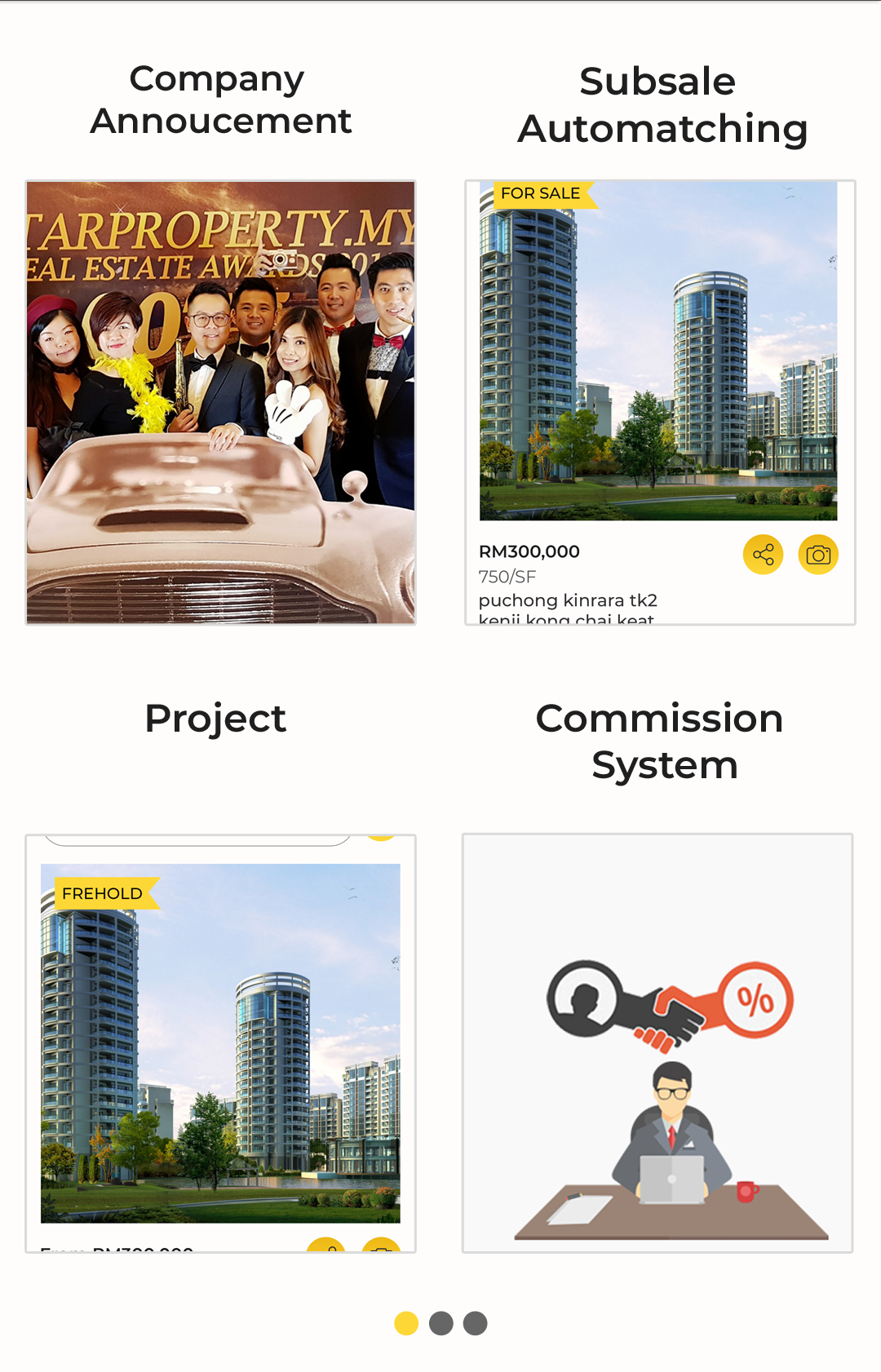Jump to the third page dot
The image size is (881, 1372).
point(476,1323)
